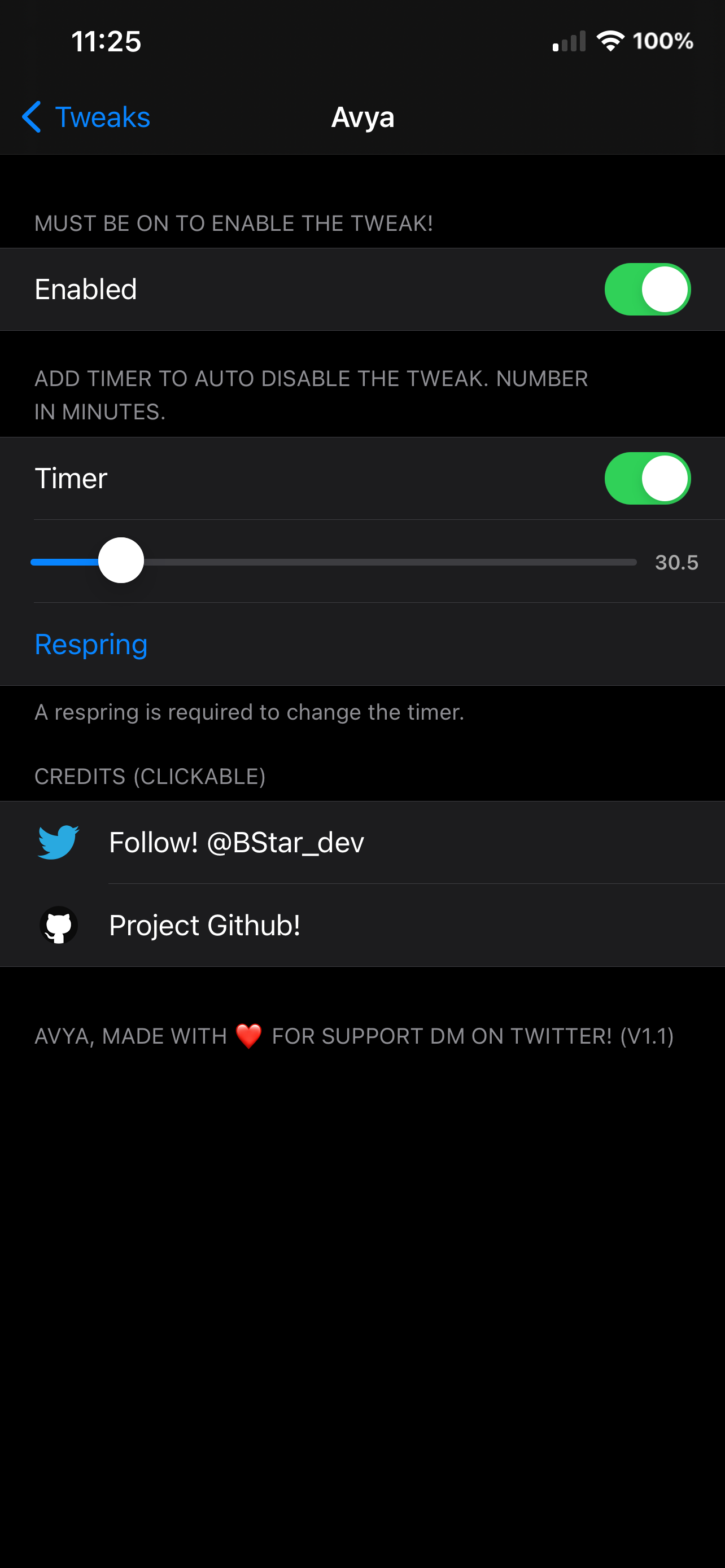Disable the Timer toggle
This screenshot has height=1568, width=725.
click(647, 479)
